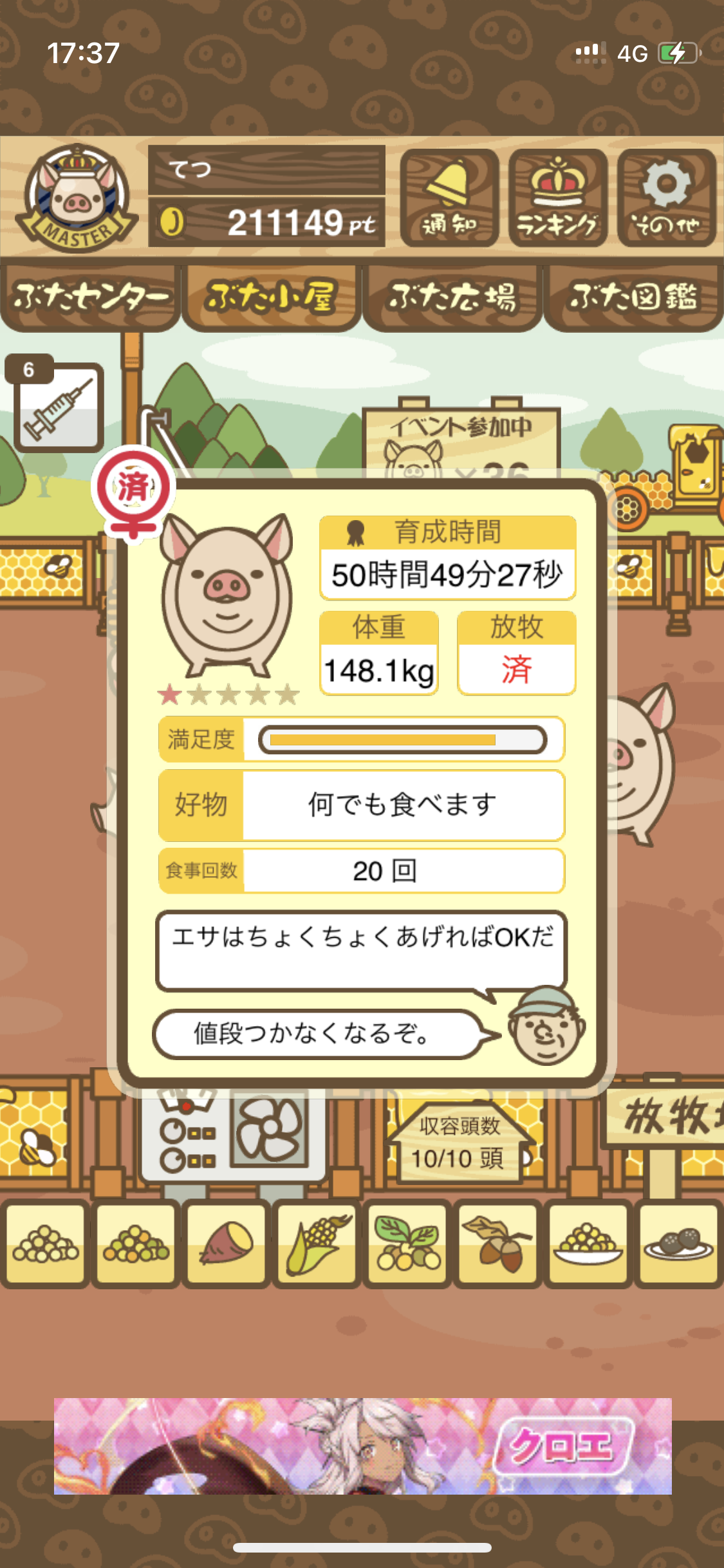Open the 通知 bell button
Image resolution: width=724 pixels, height=1568 pixels.
[x=449, y=198]
